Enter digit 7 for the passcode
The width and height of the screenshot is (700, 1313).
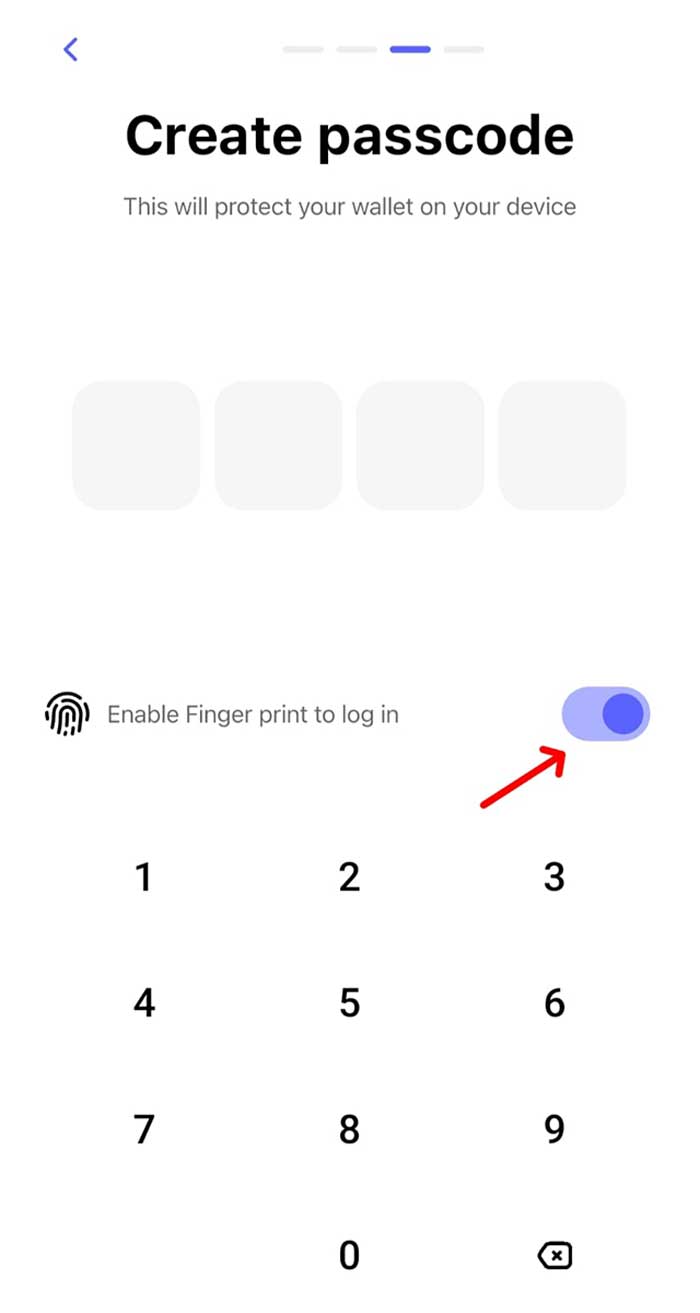click(x=144, y=1129)
